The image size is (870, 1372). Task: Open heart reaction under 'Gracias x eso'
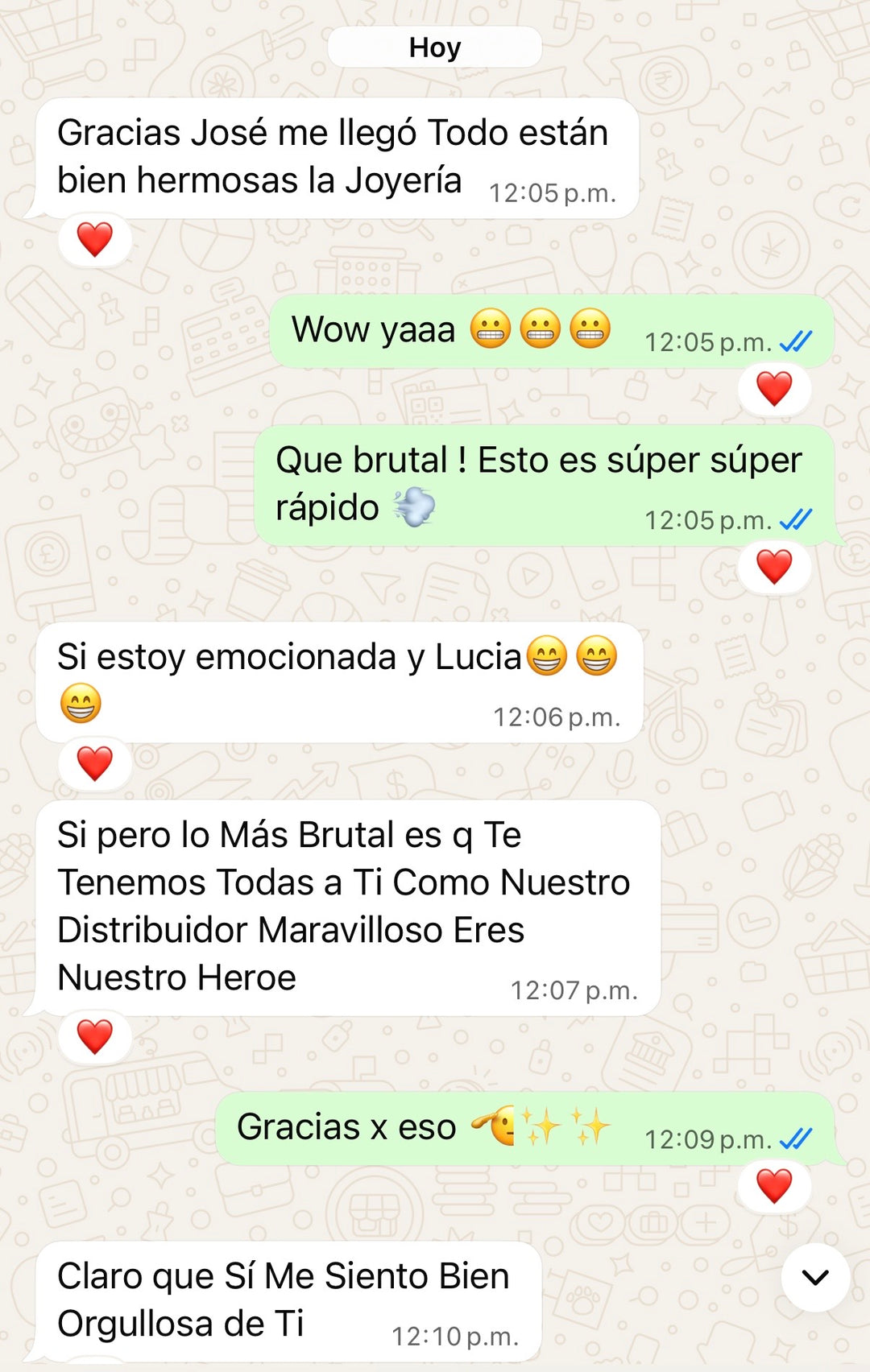click(x=774, y=1187)
